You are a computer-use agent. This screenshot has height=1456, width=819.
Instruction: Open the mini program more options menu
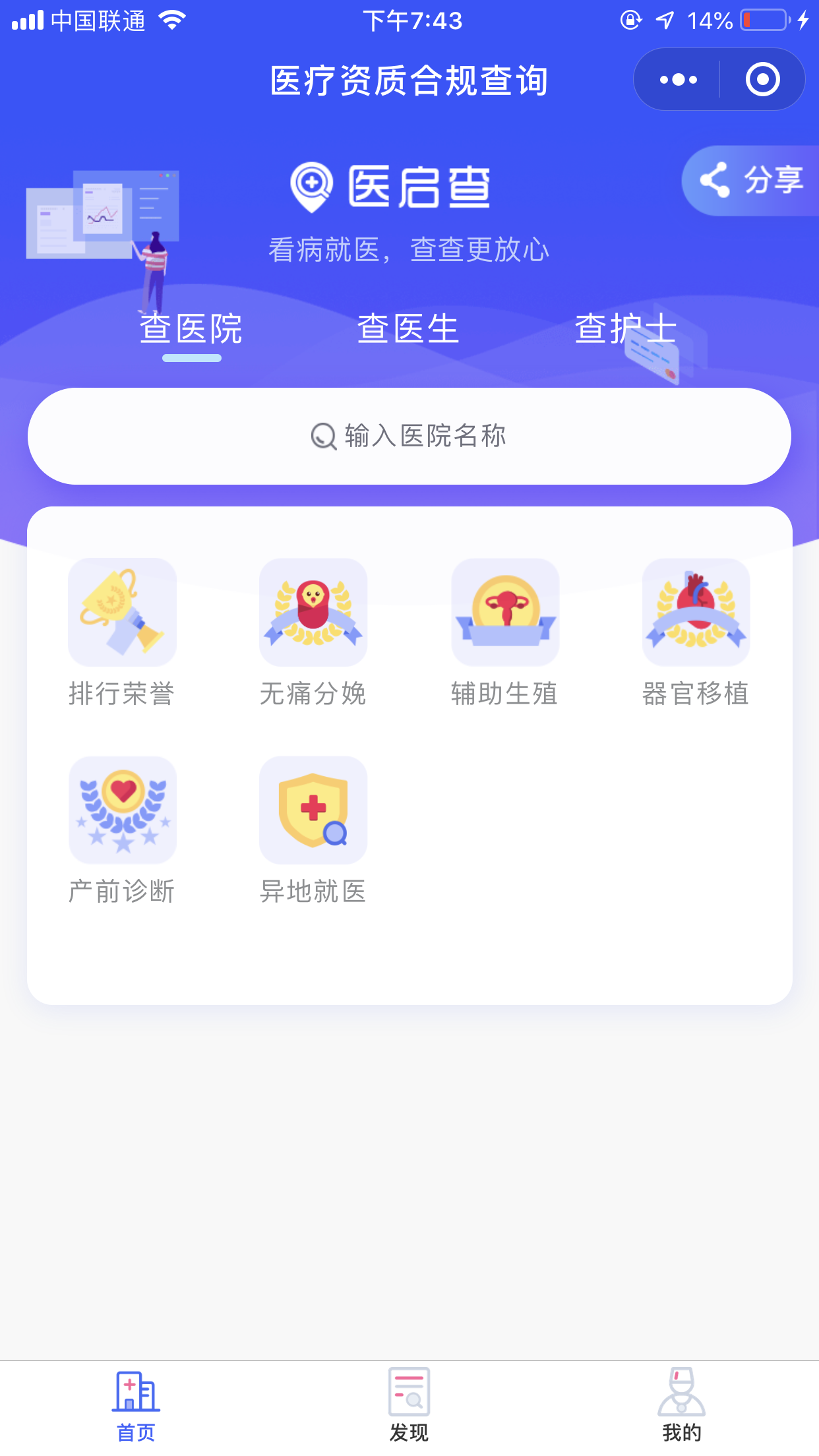coord(679,80)
